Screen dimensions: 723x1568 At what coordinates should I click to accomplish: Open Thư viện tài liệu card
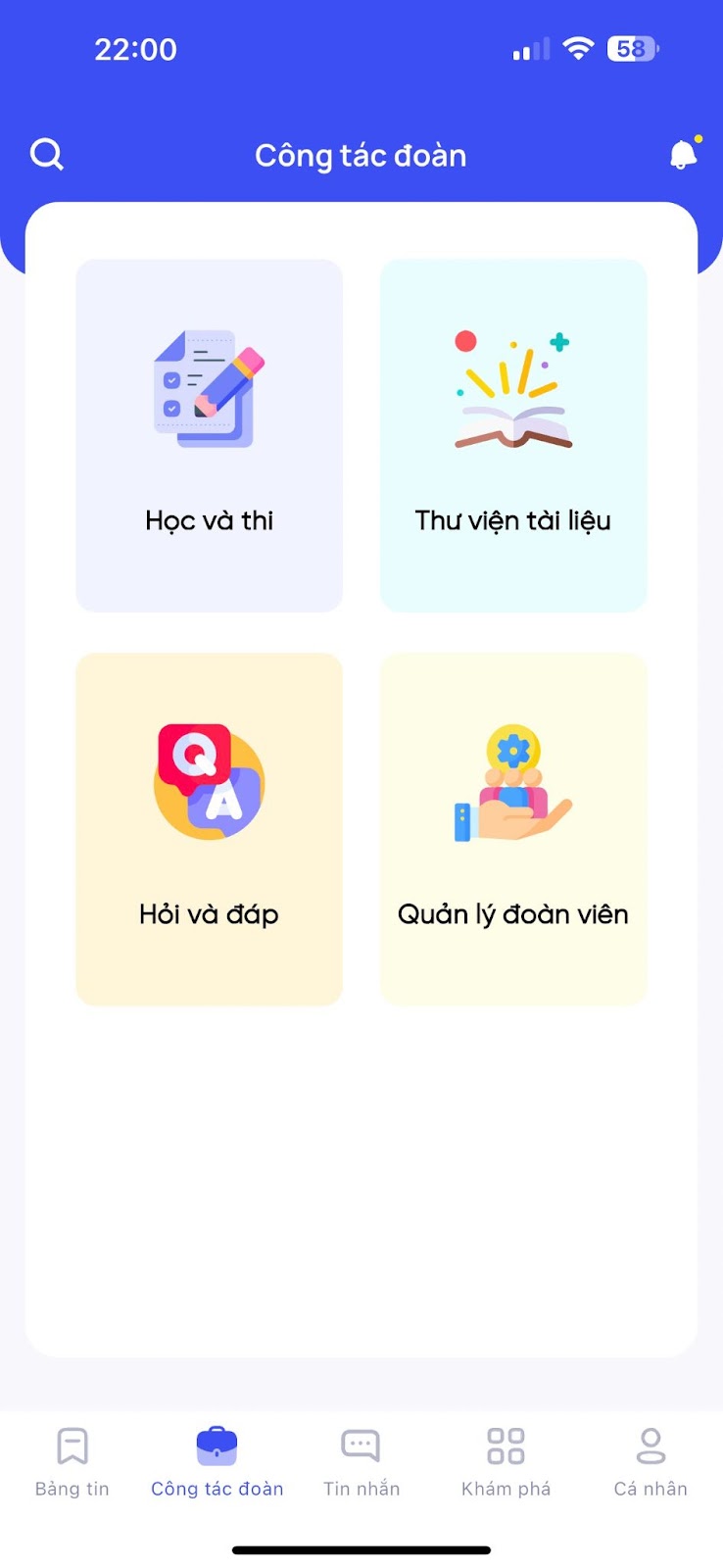tap(513, 436)
